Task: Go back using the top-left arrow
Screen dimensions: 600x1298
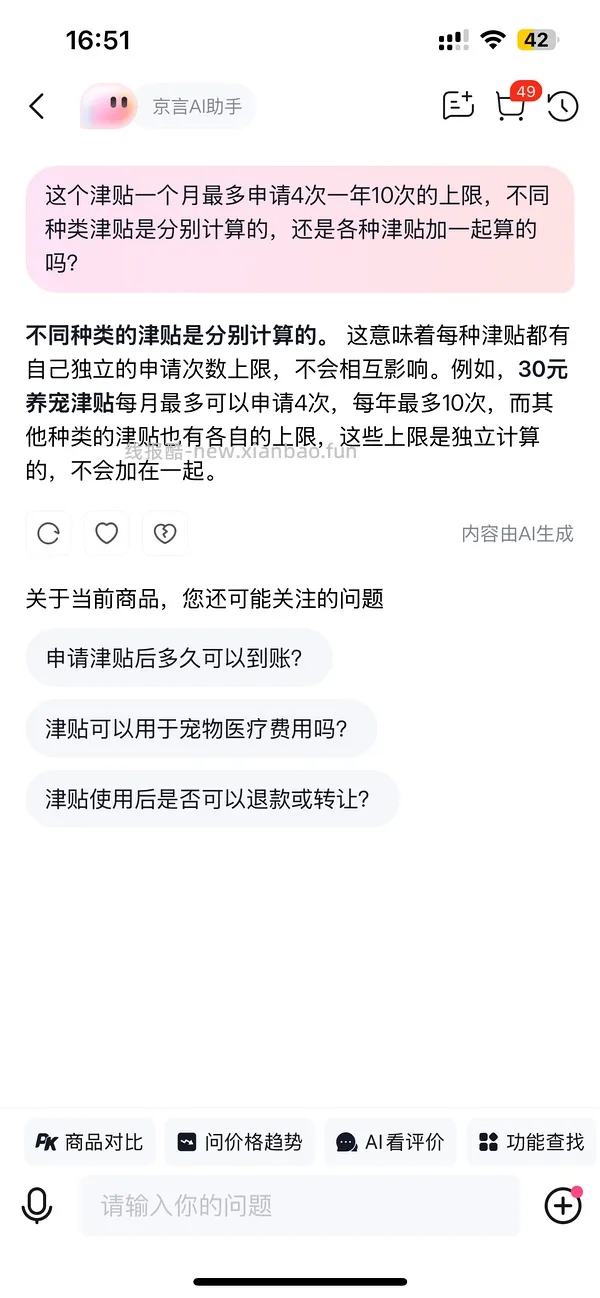Action: coord(37,106)
